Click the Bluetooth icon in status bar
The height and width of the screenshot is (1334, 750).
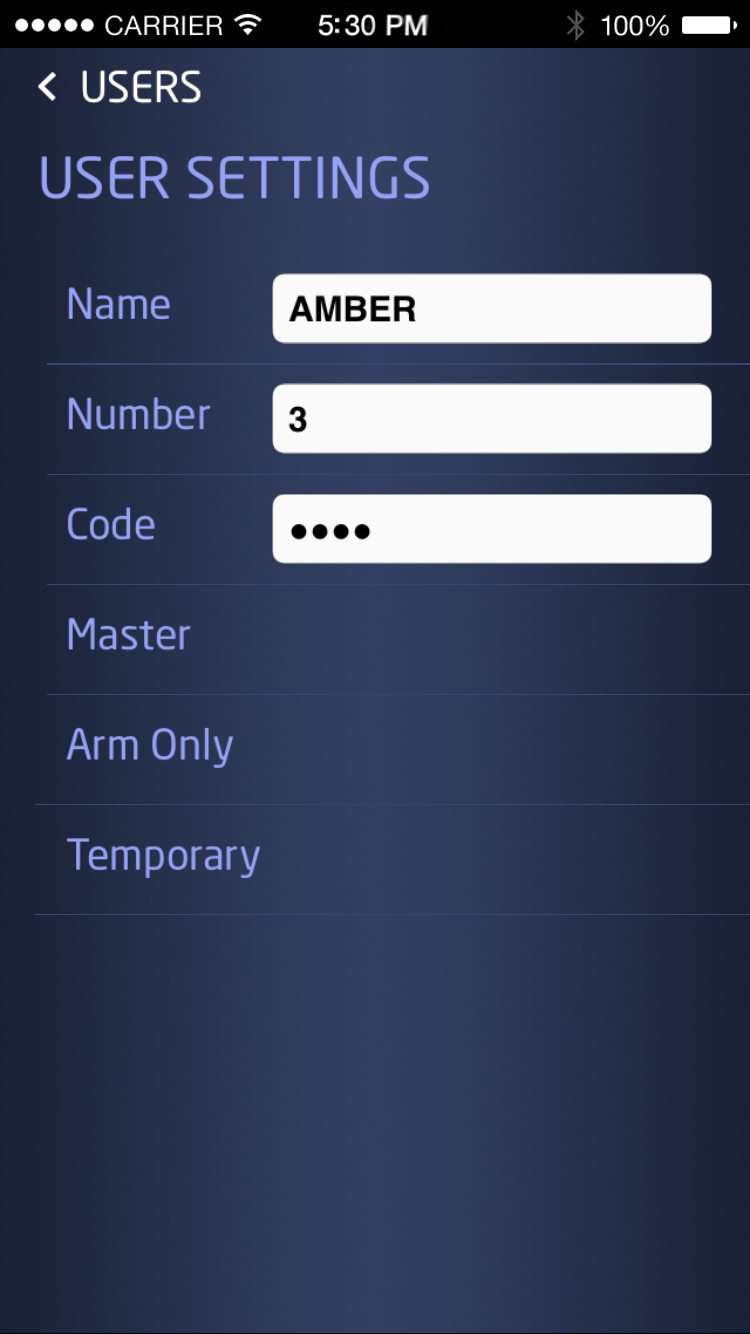pyautogui.click(x=577, y=25)
